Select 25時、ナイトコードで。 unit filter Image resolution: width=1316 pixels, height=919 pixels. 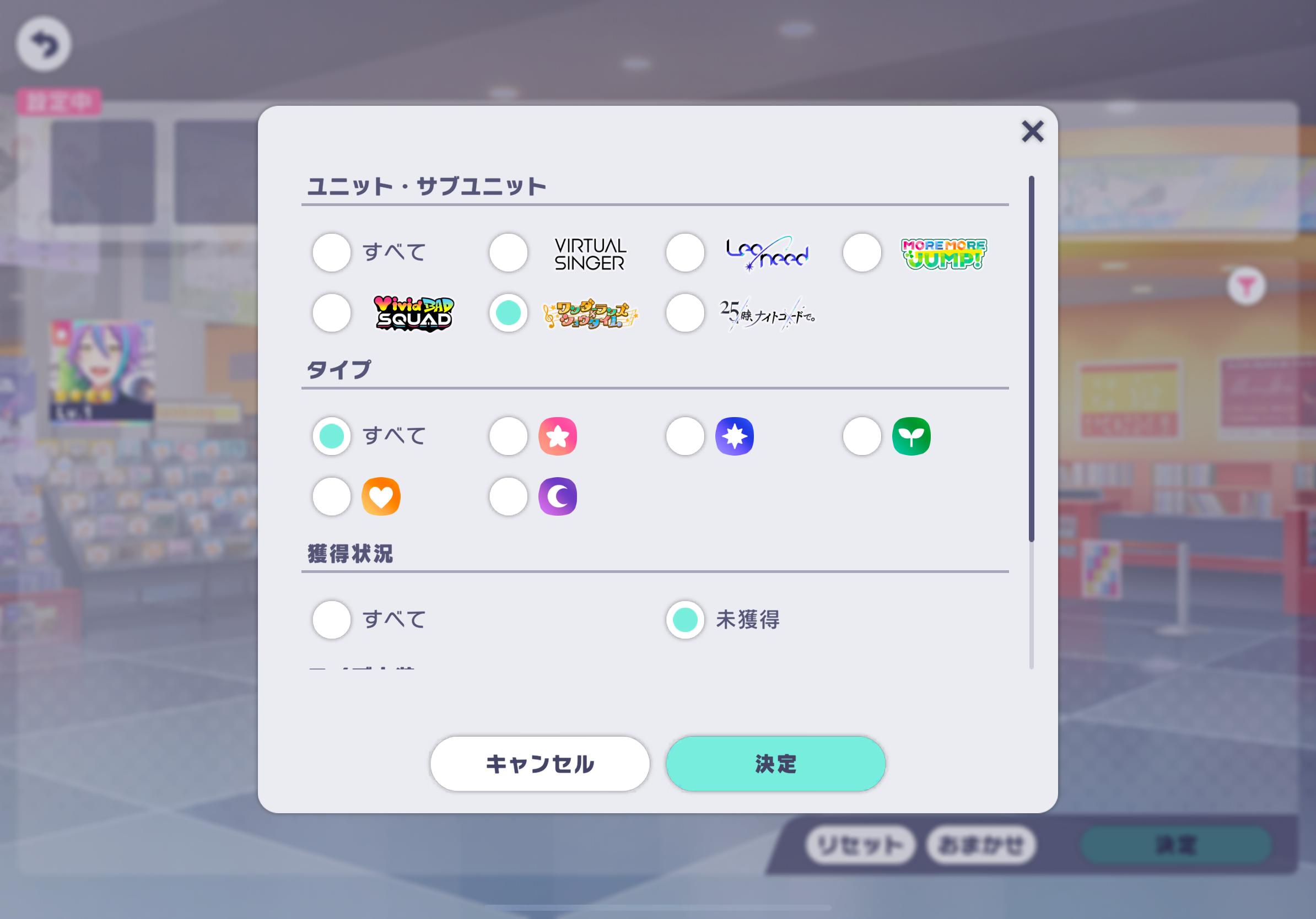pos(685,313)
